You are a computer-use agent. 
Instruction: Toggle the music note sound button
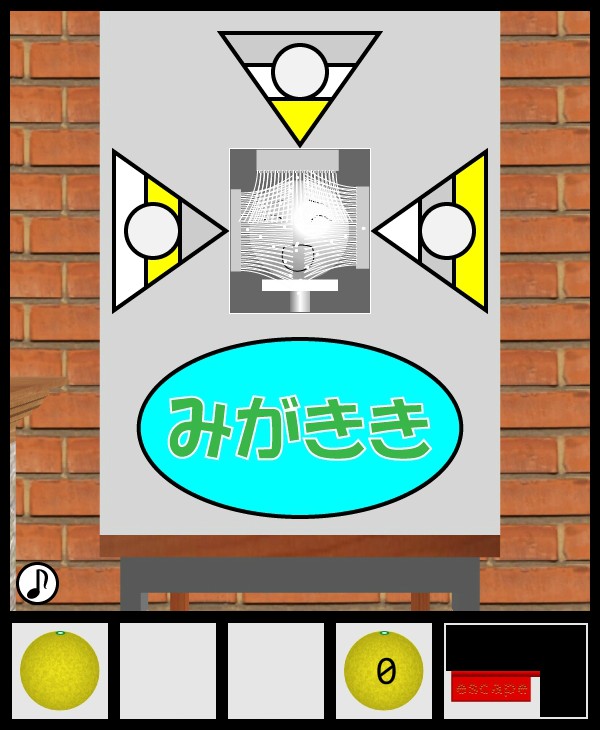click(x=37, y=583)
